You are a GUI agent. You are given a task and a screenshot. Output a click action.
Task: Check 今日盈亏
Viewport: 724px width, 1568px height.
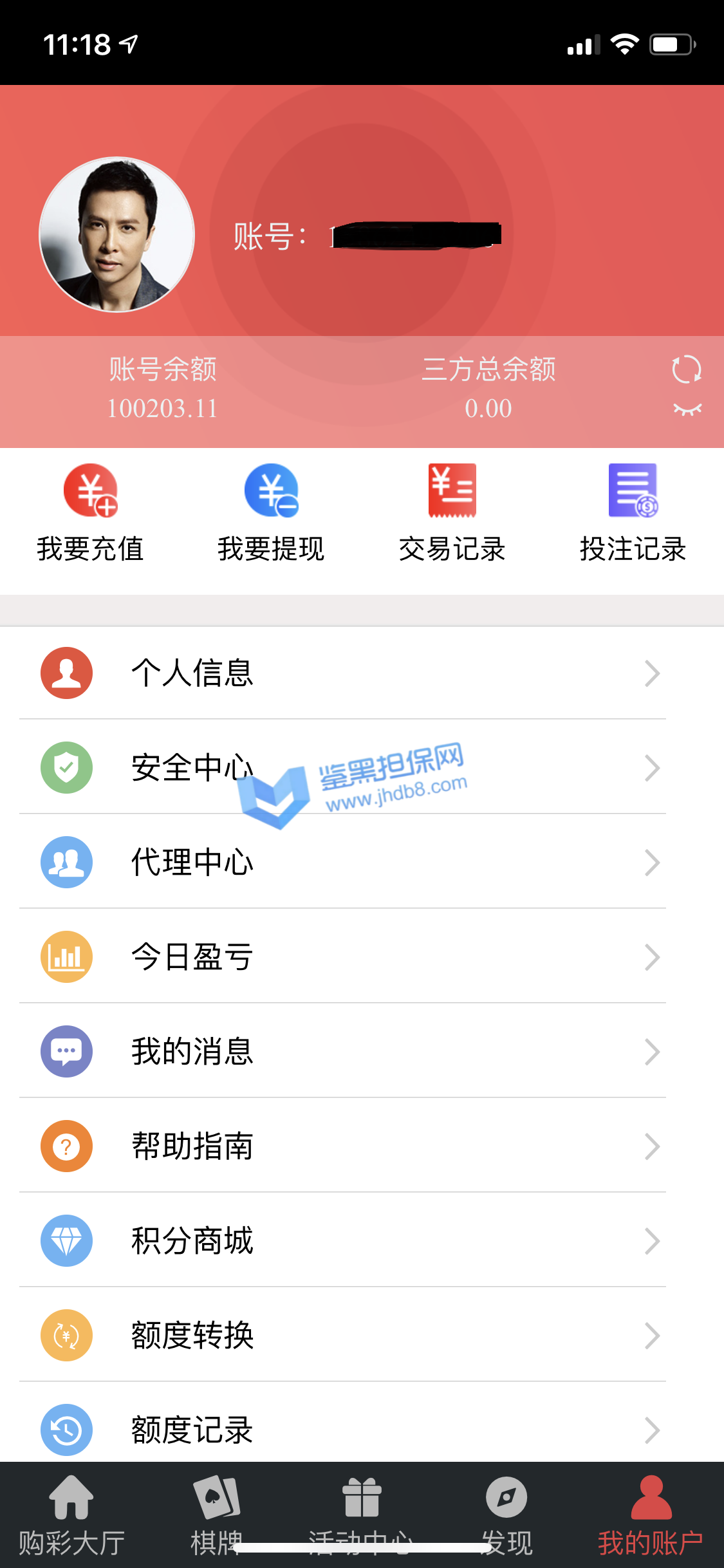[x=342, y=957]
